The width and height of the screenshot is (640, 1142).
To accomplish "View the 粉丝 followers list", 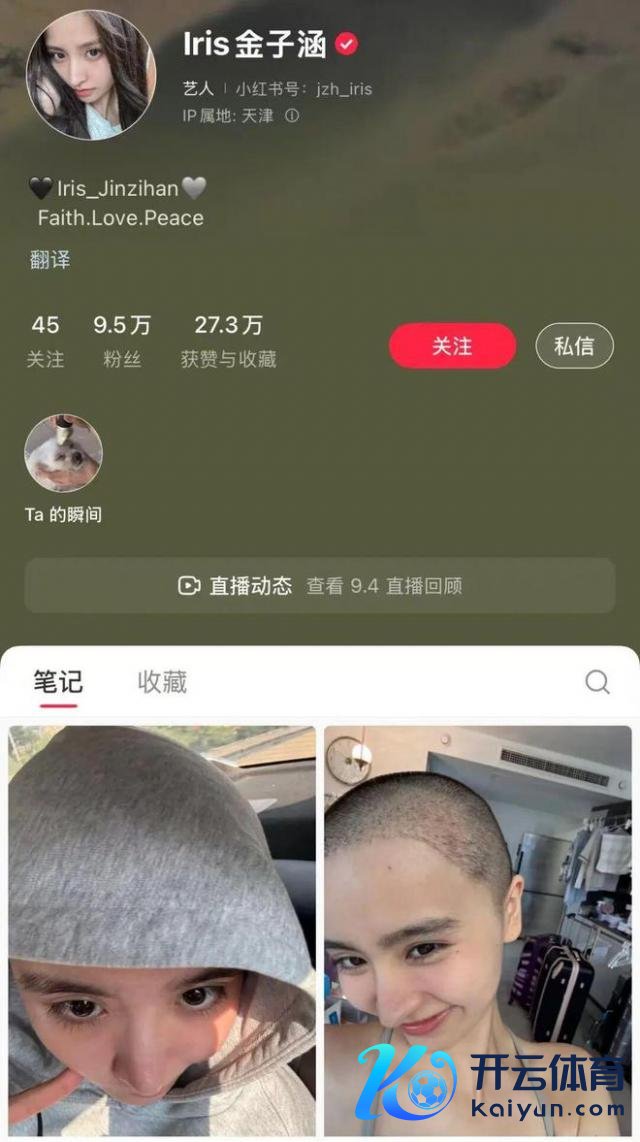I will (x=122, y=341).
